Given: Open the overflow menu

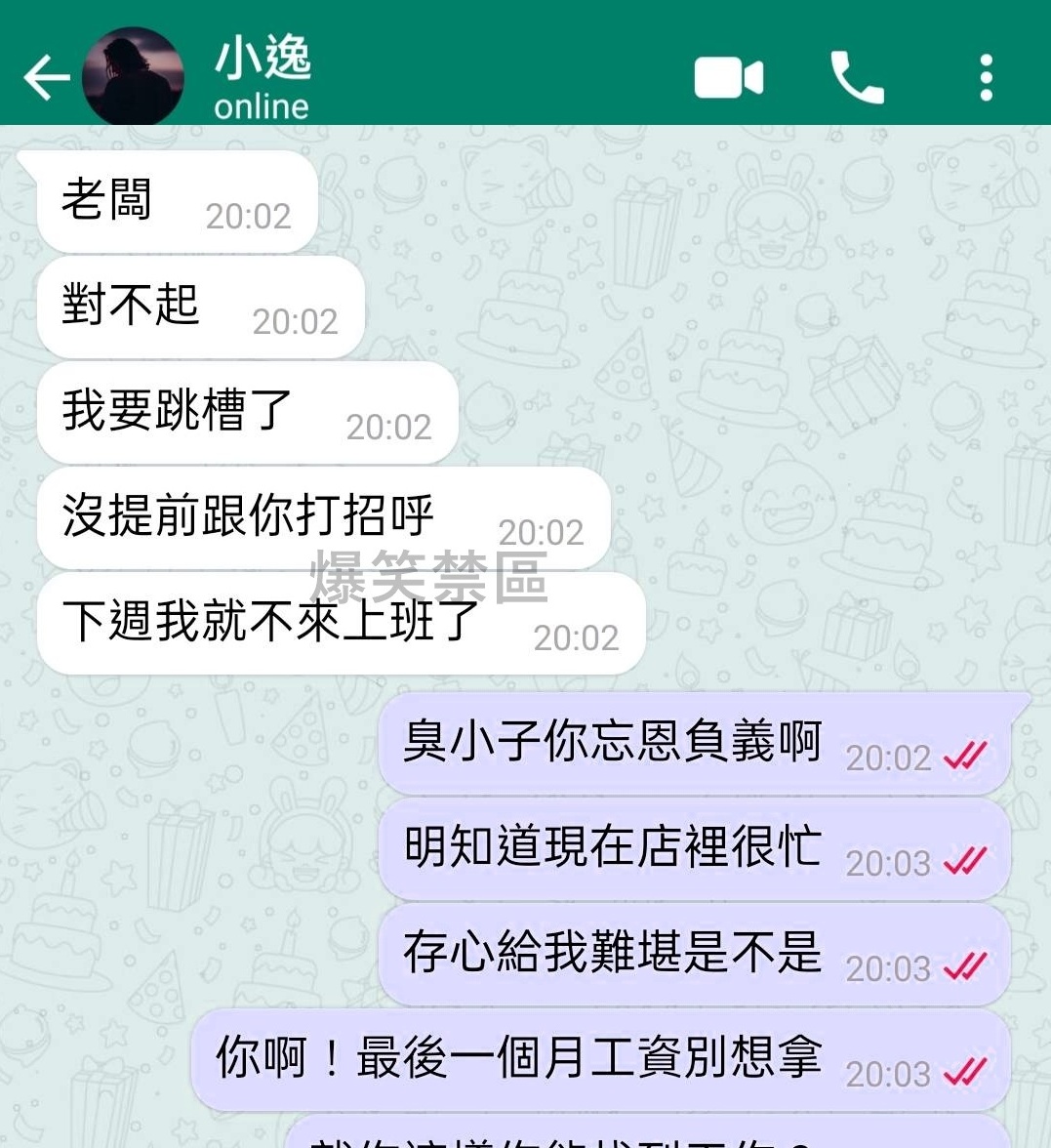Looking at the screenshot, I should pyautogui.click(x=986, y=78).
